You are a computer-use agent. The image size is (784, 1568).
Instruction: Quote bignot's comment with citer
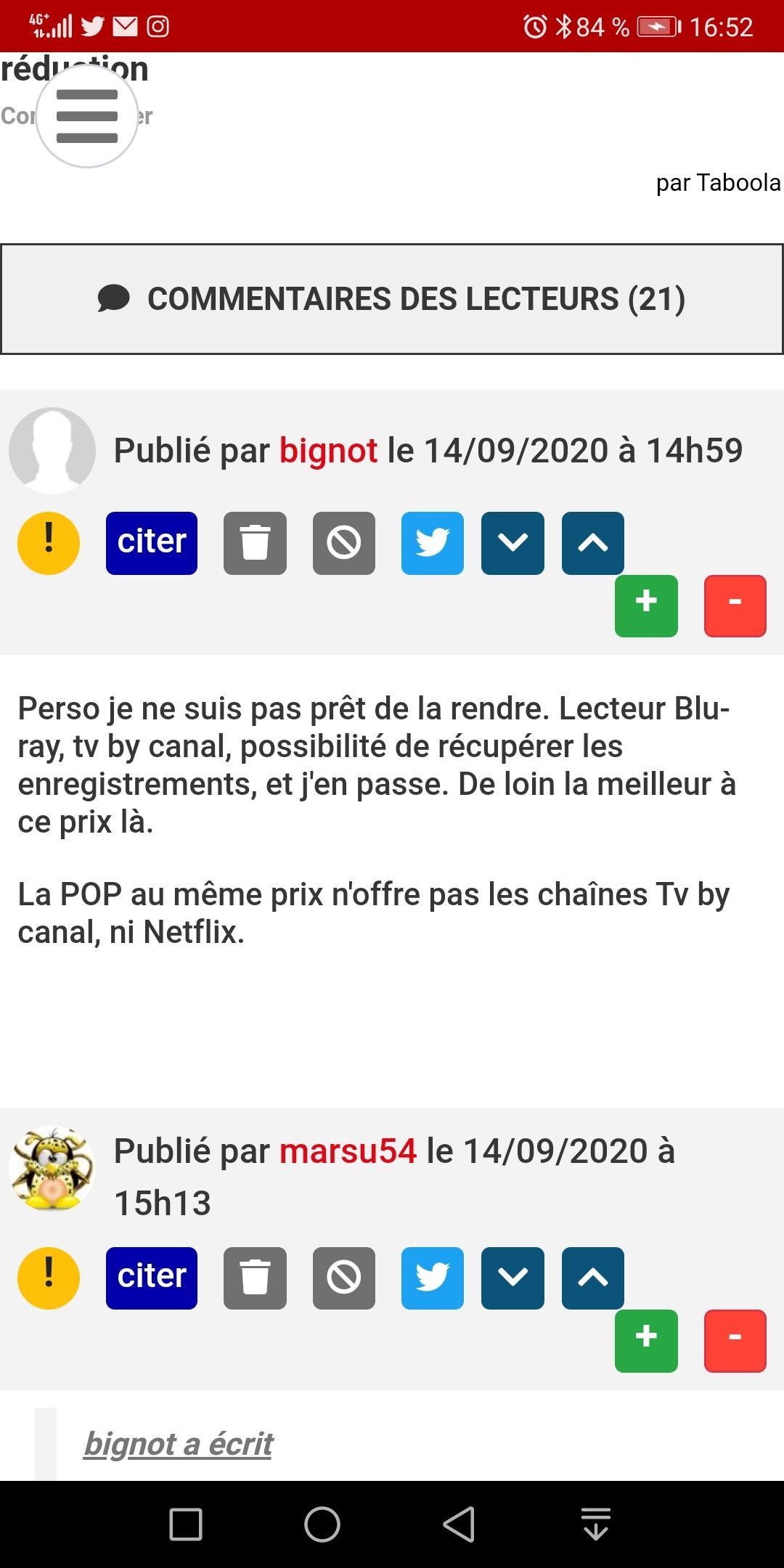pos(152,543)
